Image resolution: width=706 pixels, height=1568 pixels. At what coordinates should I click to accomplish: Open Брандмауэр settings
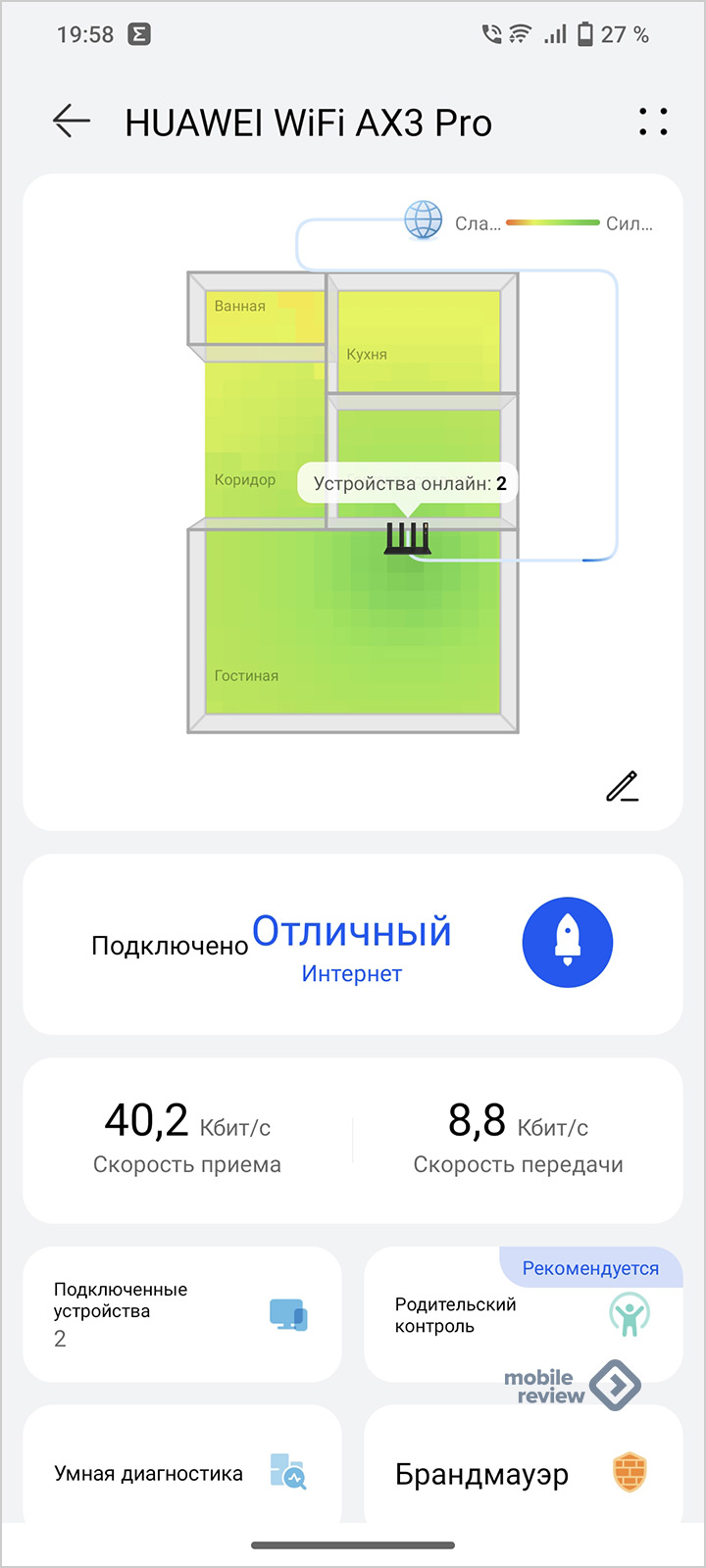tap(523, 1473)
